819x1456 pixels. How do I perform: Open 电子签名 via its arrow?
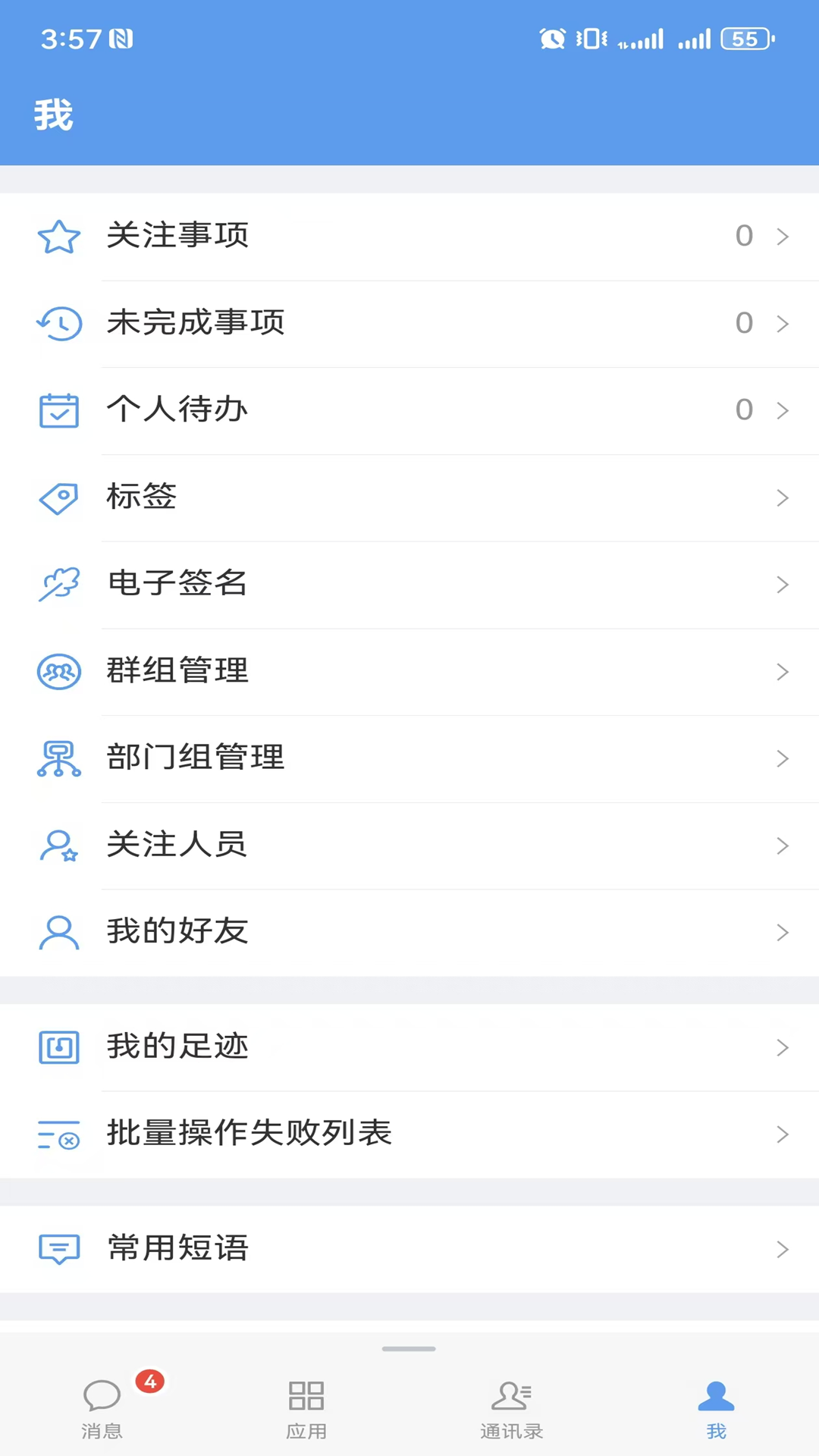click(x=783, y=584)
